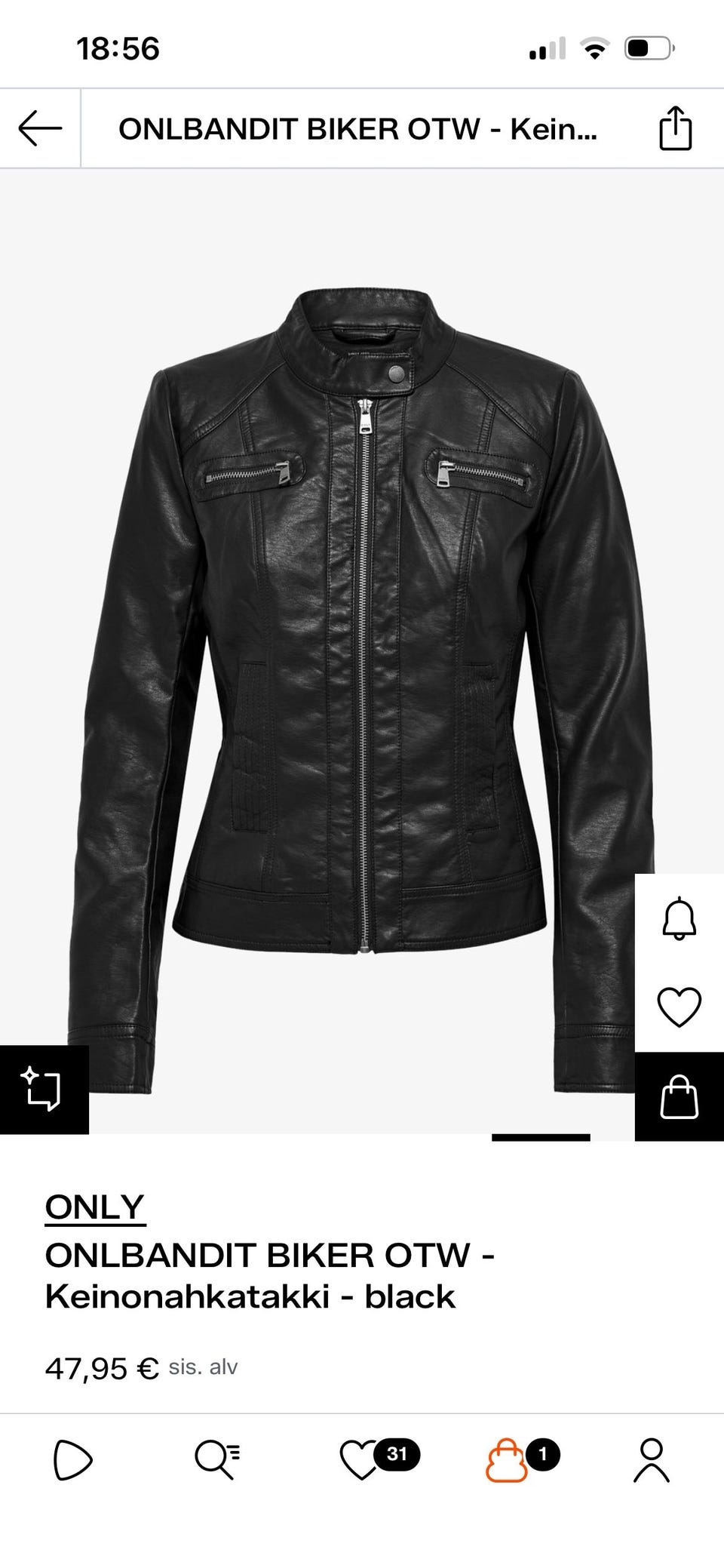
Task: Open the similar items finder icon
Action: [x=43, y=1089]
